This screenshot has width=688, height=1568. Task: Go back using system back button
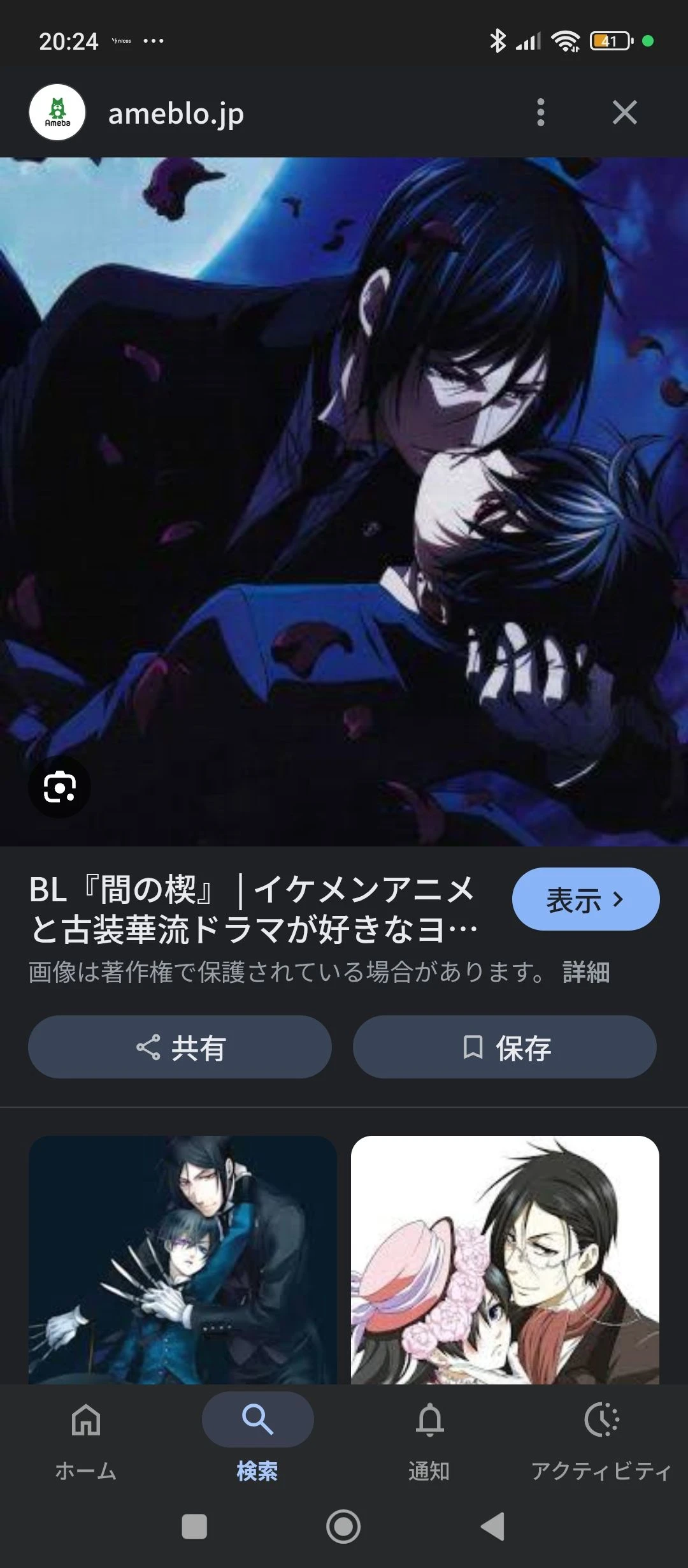[x=492, y=1527]
